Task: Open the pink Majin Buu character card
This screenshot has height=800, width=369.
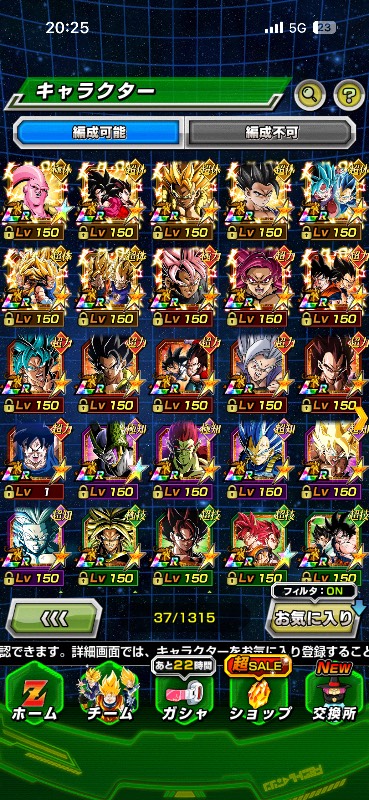Action: pos(34,201)
